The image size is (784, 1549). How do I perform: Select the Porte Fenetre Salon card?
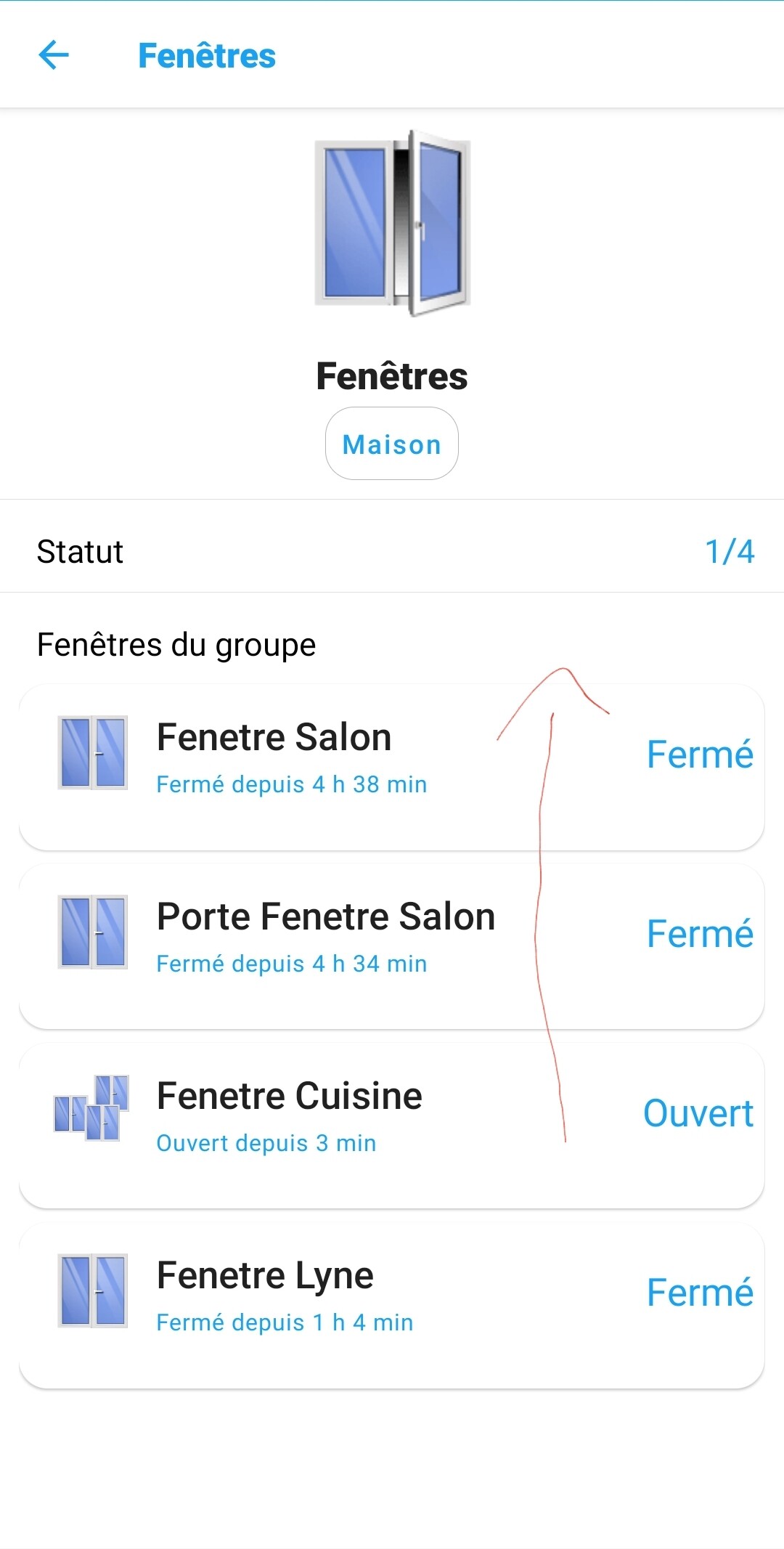(x=392, y=946)
